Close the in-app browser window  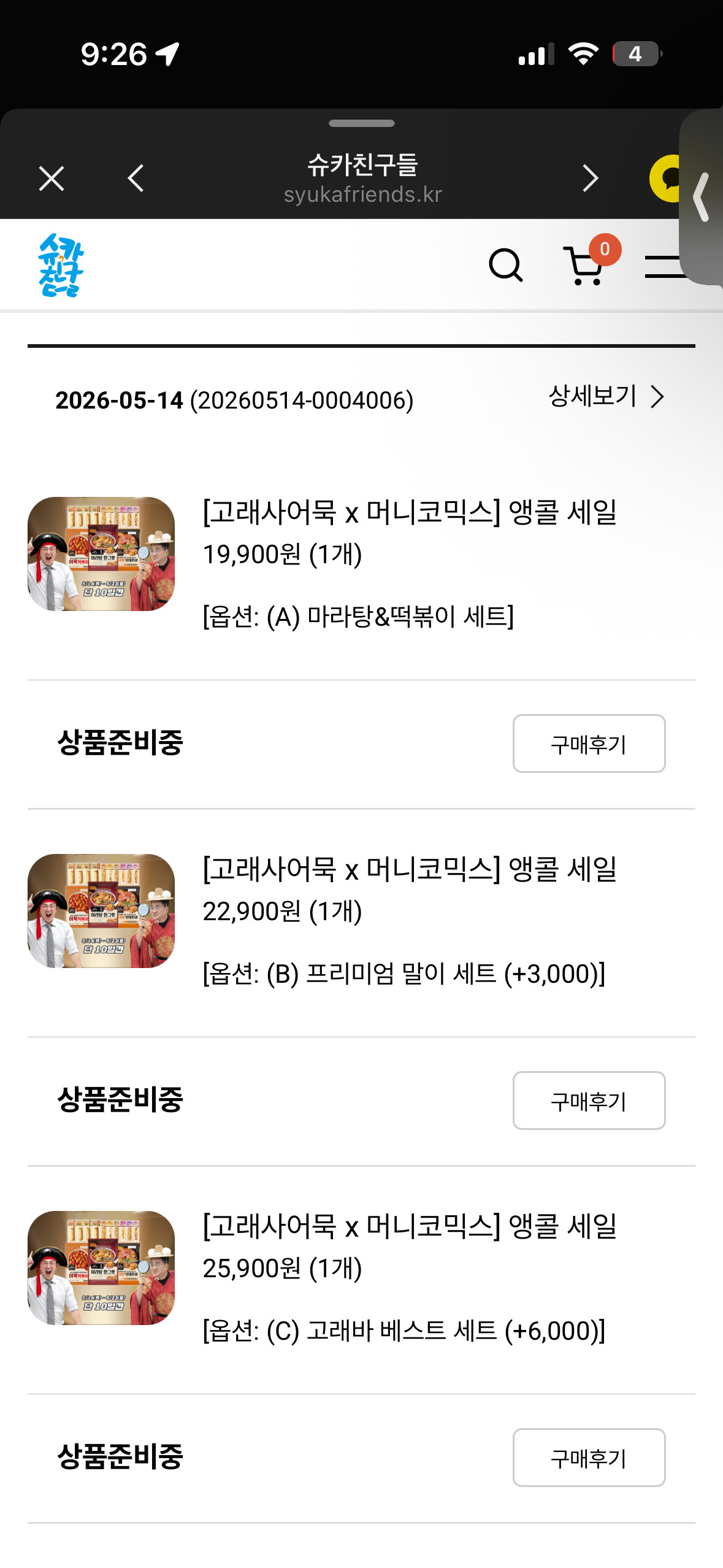(52, 179)
